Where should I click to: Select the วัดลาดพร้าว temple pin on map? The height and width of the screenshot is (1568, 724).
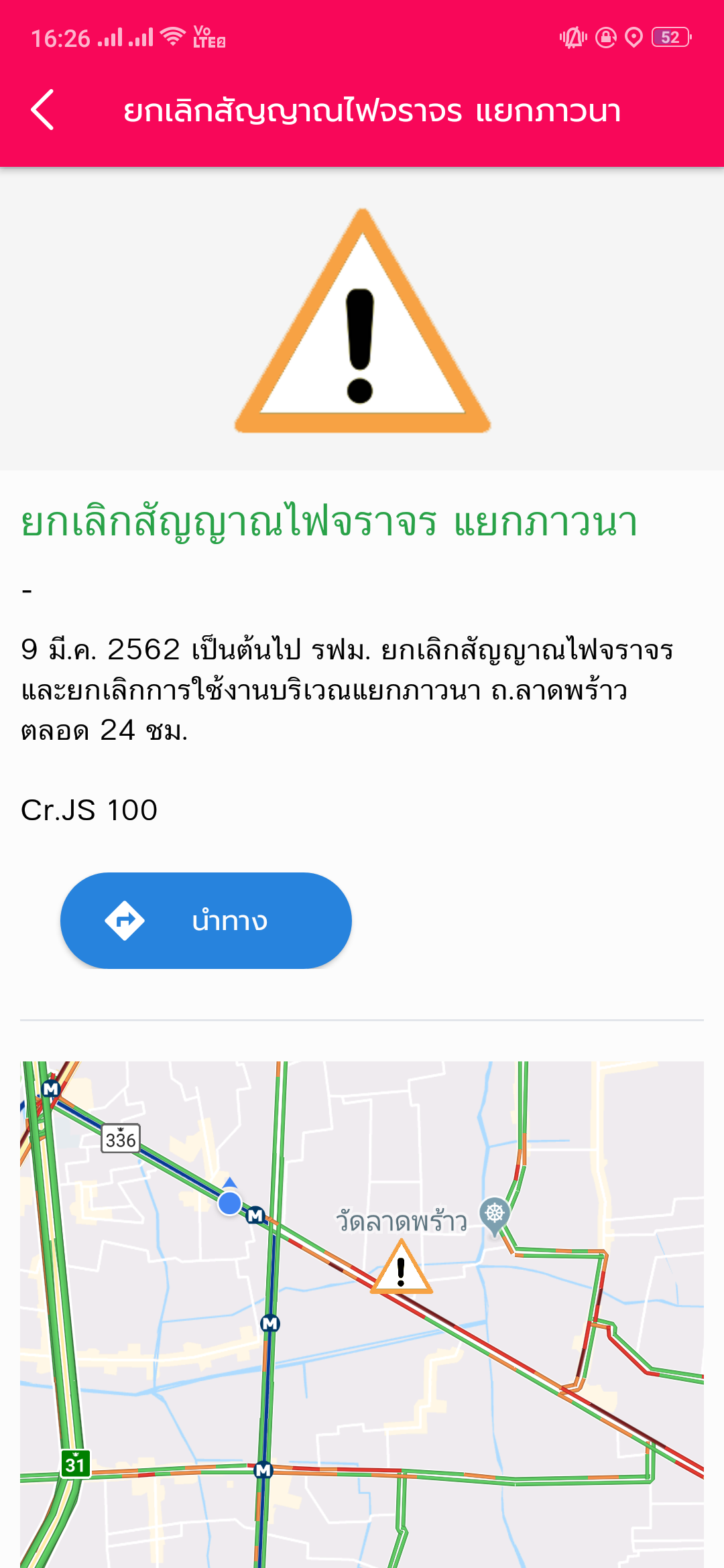[x=495, y=1214]
